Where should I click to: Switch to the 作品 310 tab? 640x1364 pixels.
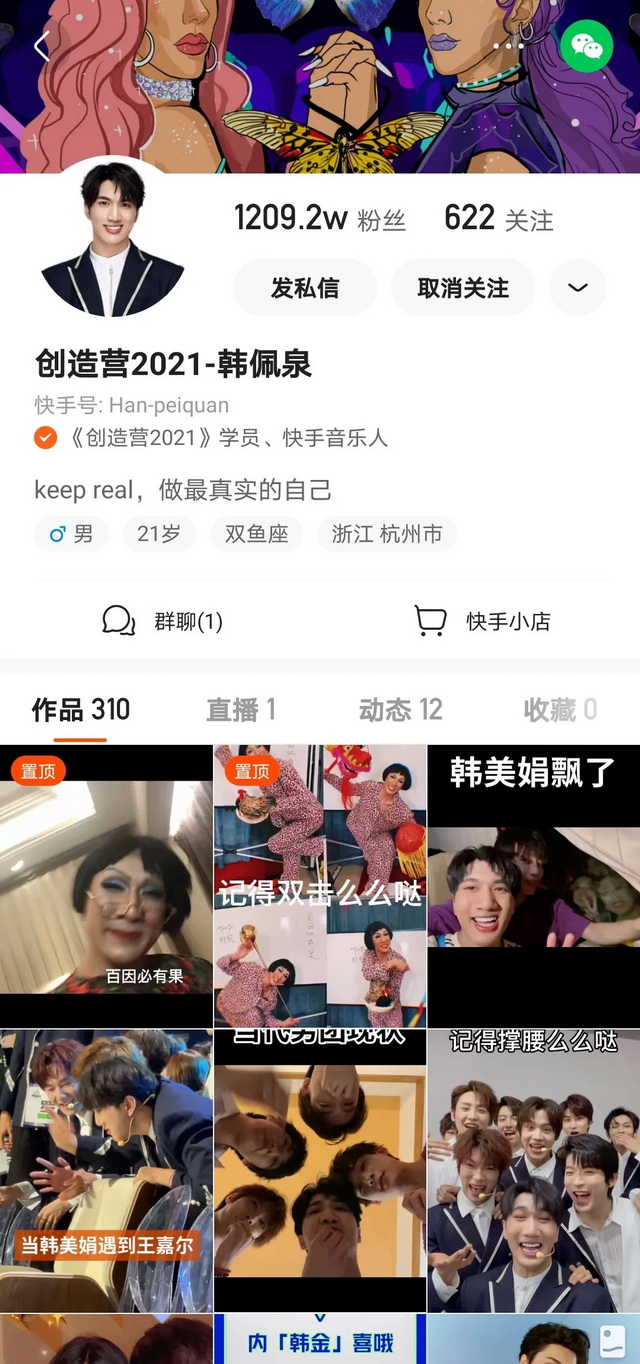coord(81,710)
